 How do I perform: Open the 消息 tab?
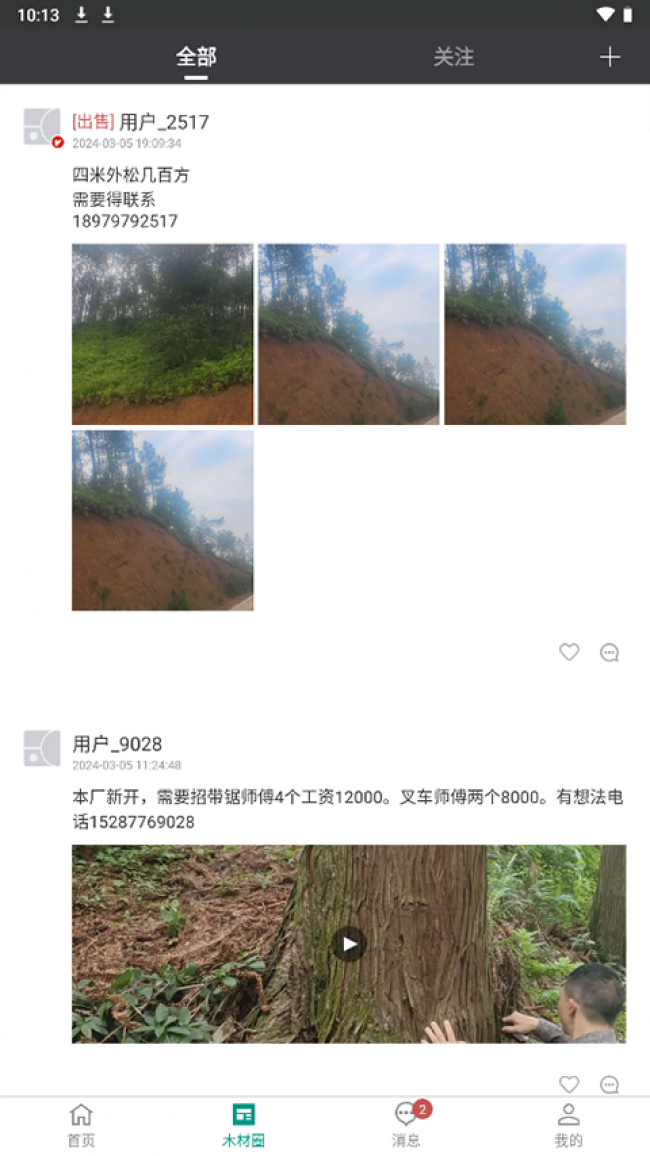click(x=406, y=1125)
